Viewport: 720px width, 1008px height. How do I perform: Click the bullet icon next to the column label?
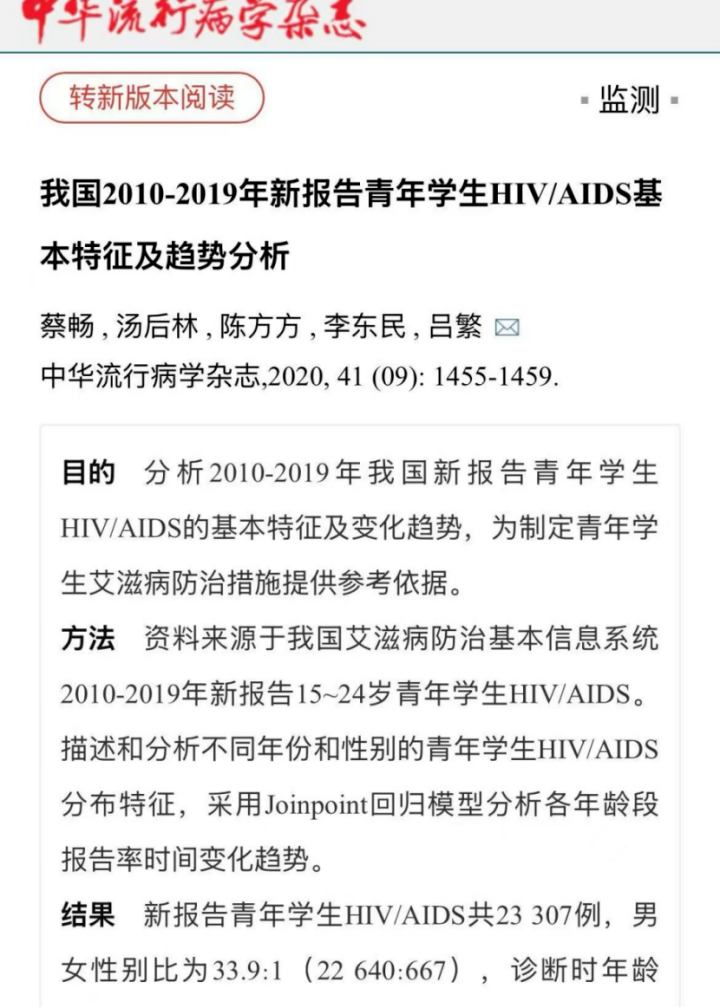click(587, 100)
